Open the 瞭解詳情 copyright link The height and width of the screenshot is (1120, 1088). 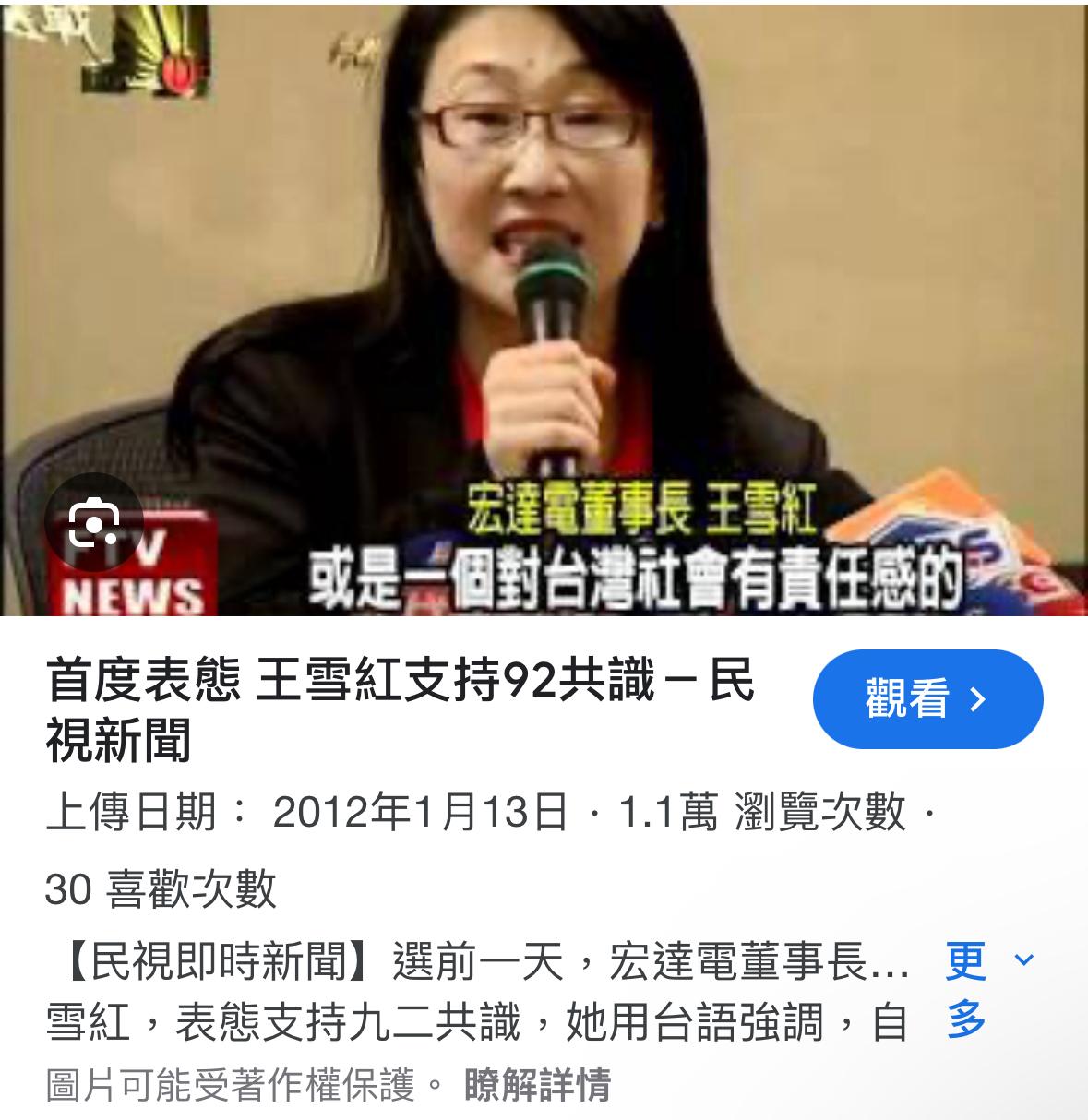537,1085
